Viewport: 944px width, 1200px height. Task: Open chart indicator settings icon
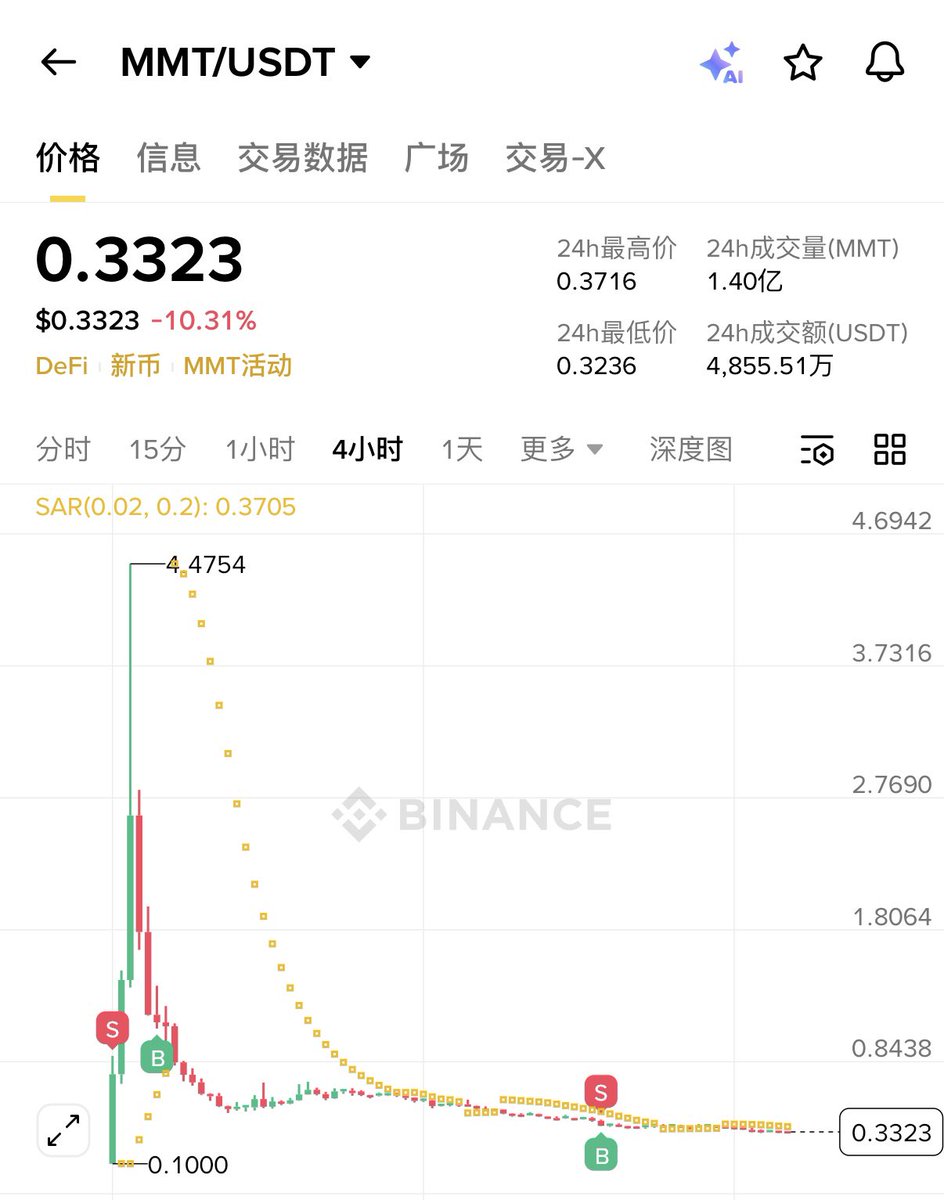click(817, 450)
